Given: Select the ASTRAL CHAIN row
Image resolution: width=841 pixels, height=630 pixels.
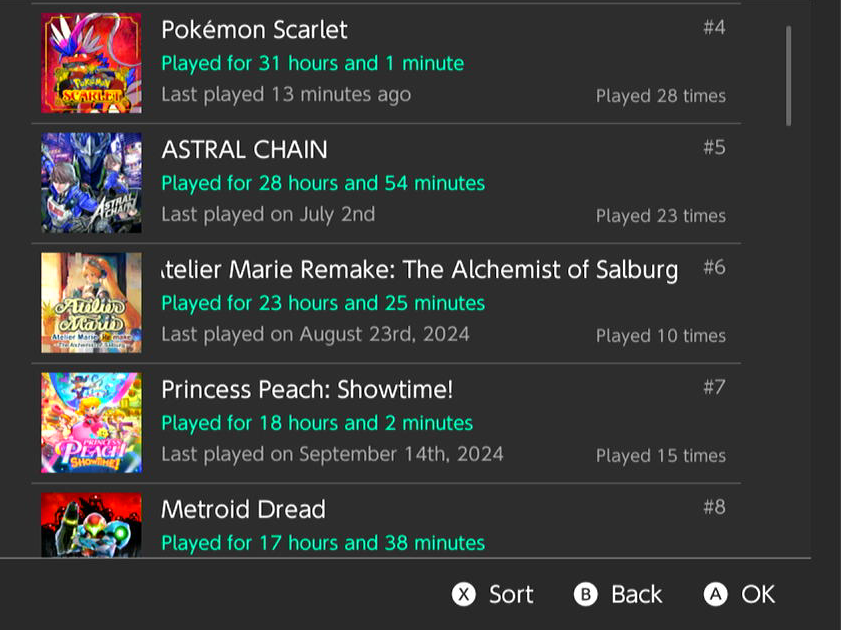Looking at the screenshot, I should (386, 183).
